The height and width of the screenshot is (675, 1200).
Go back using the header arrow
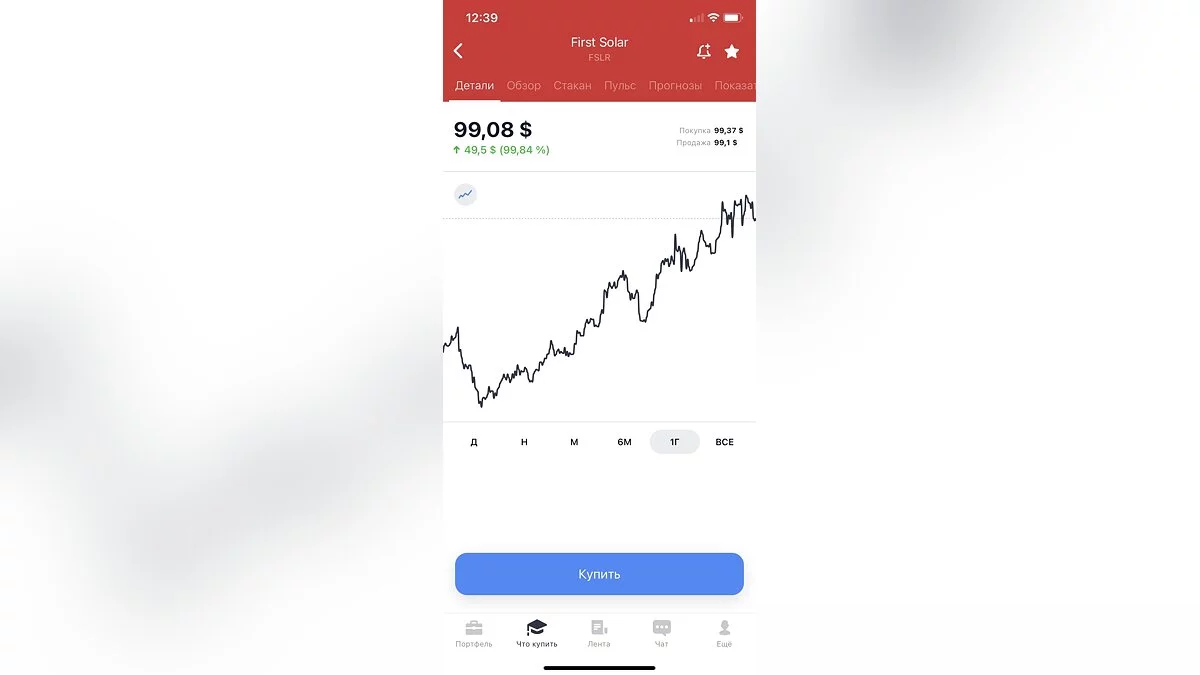pos(459,51)
